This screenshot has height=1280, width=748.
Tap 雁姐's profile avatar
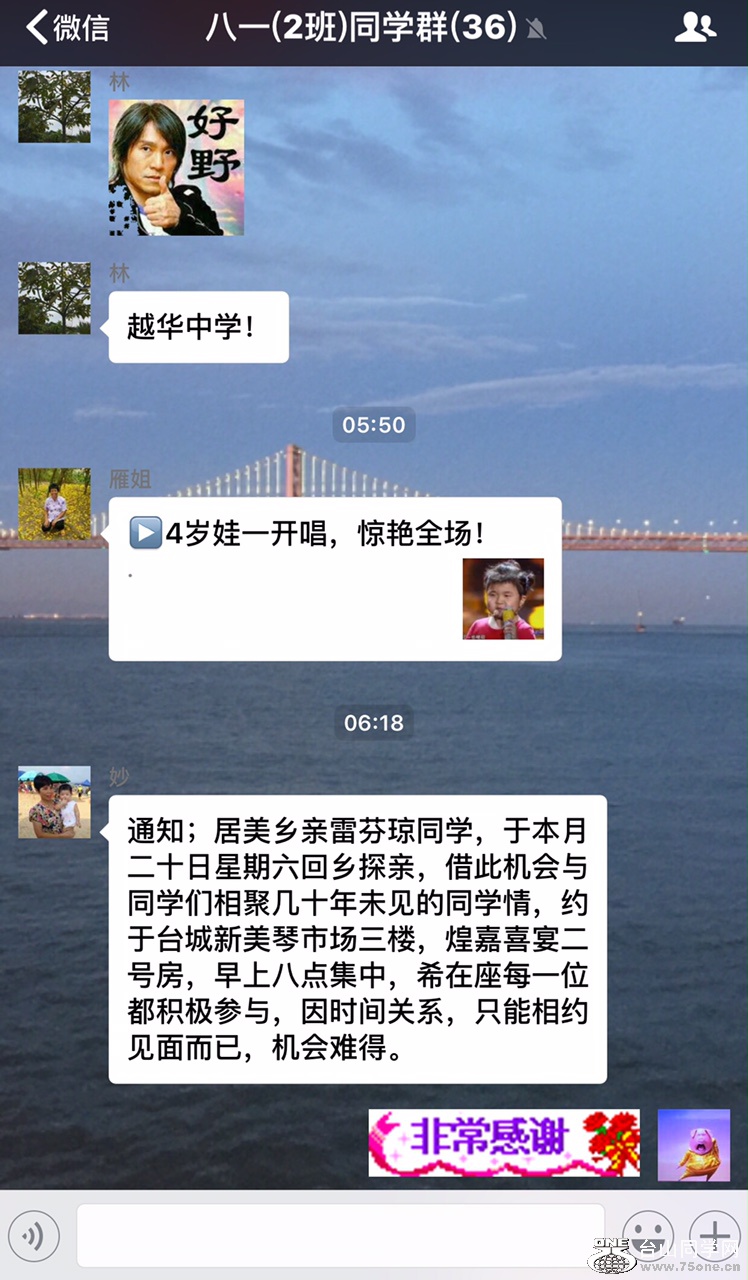54,504
